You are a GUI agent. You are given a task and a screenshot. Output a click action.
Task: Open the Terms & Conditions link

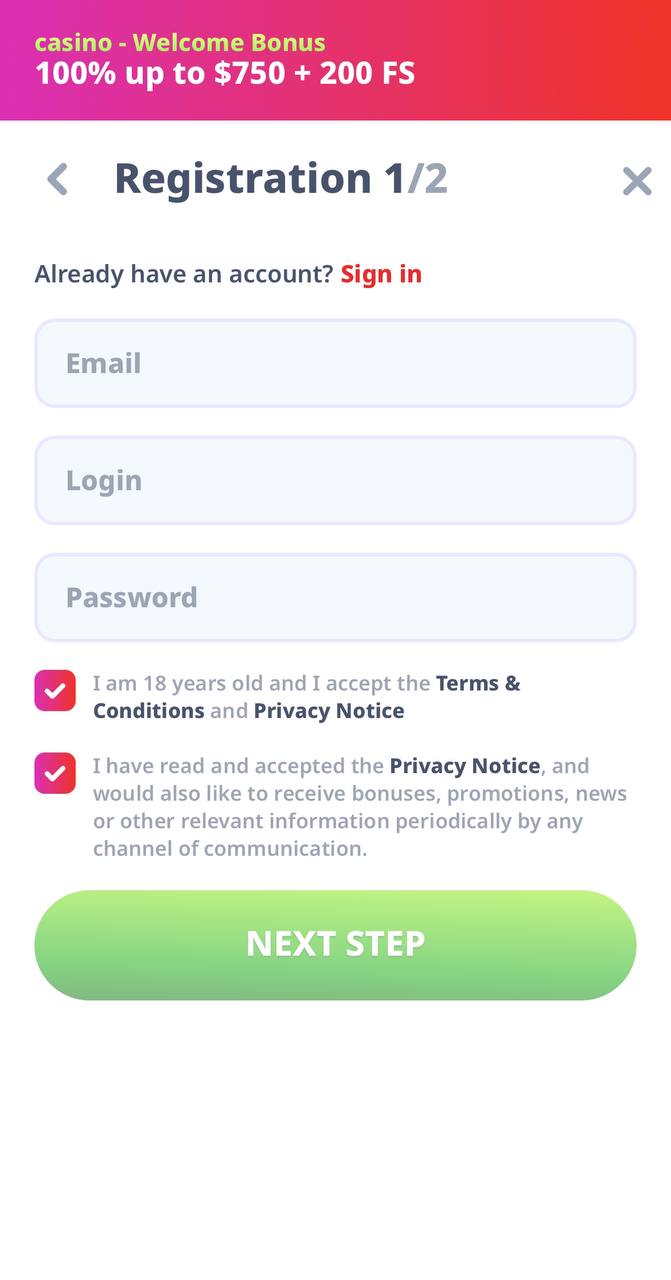[307, 697]
